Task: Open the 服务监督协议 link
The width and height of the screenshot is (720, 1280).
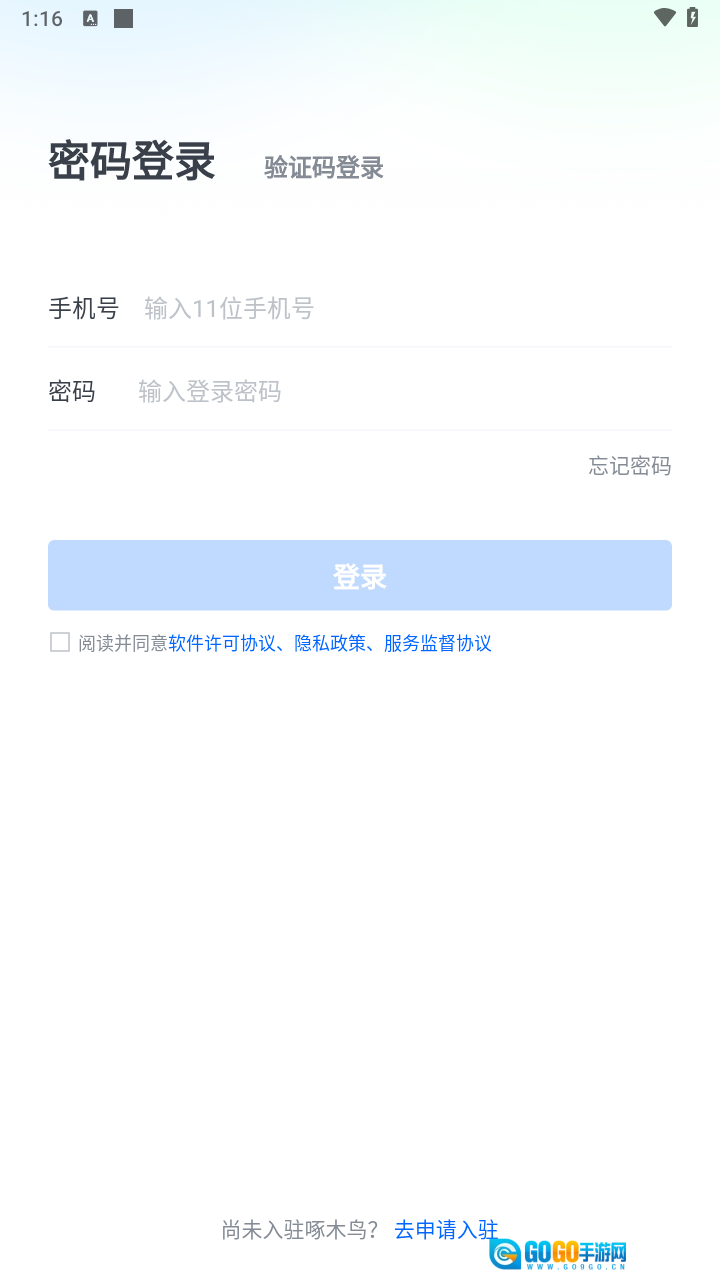Action: coord(438,643)
